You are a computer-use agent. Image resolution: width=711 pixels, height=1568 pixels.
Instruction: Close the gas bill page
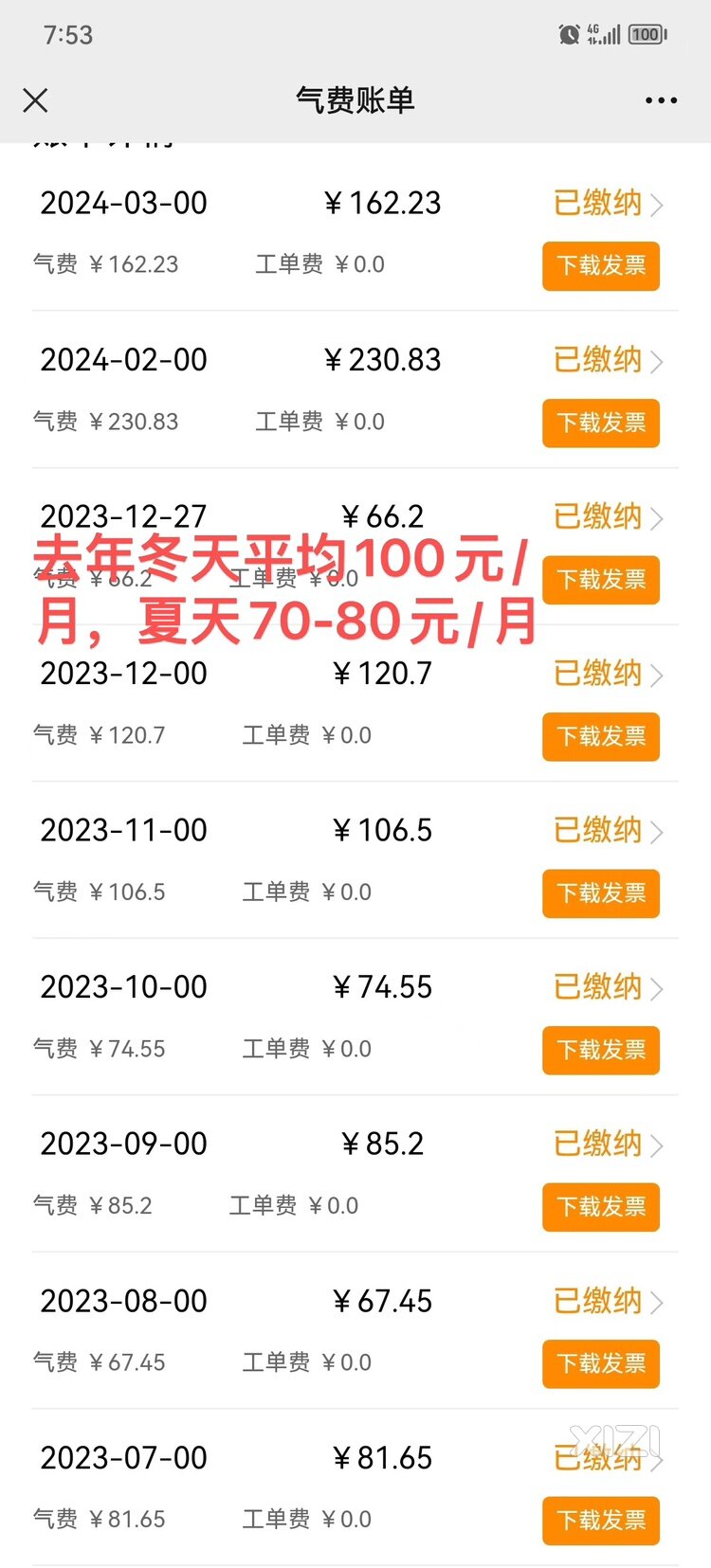coord(35,100)
